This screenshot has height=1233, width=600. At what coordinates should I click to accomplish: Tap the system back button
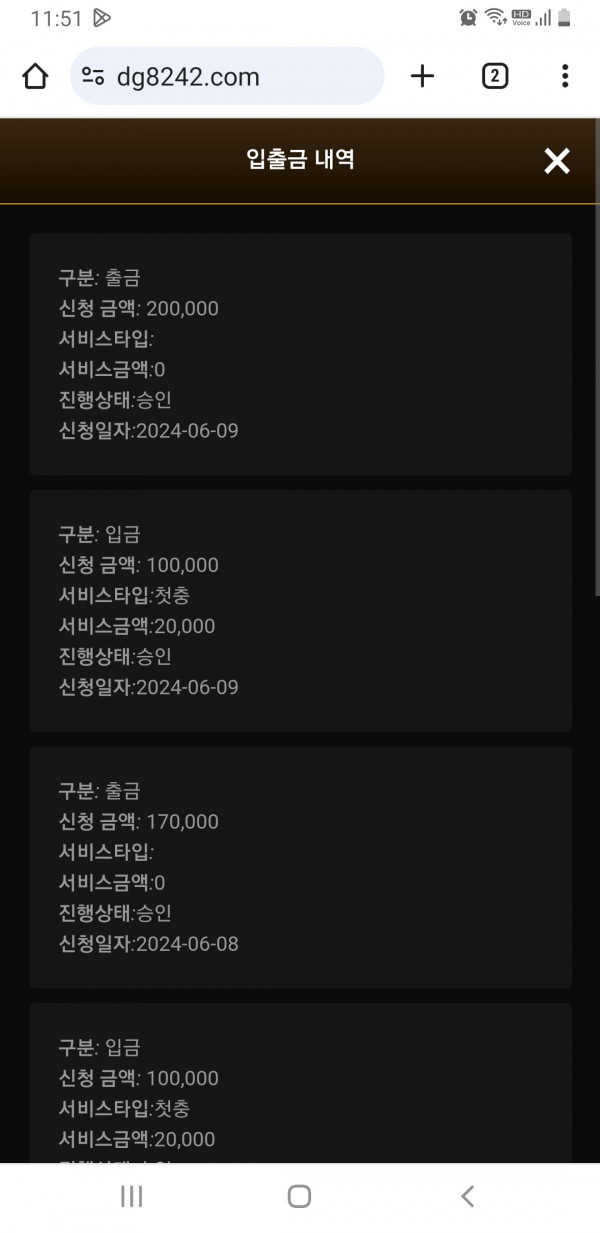click(x=467, y=1196)
